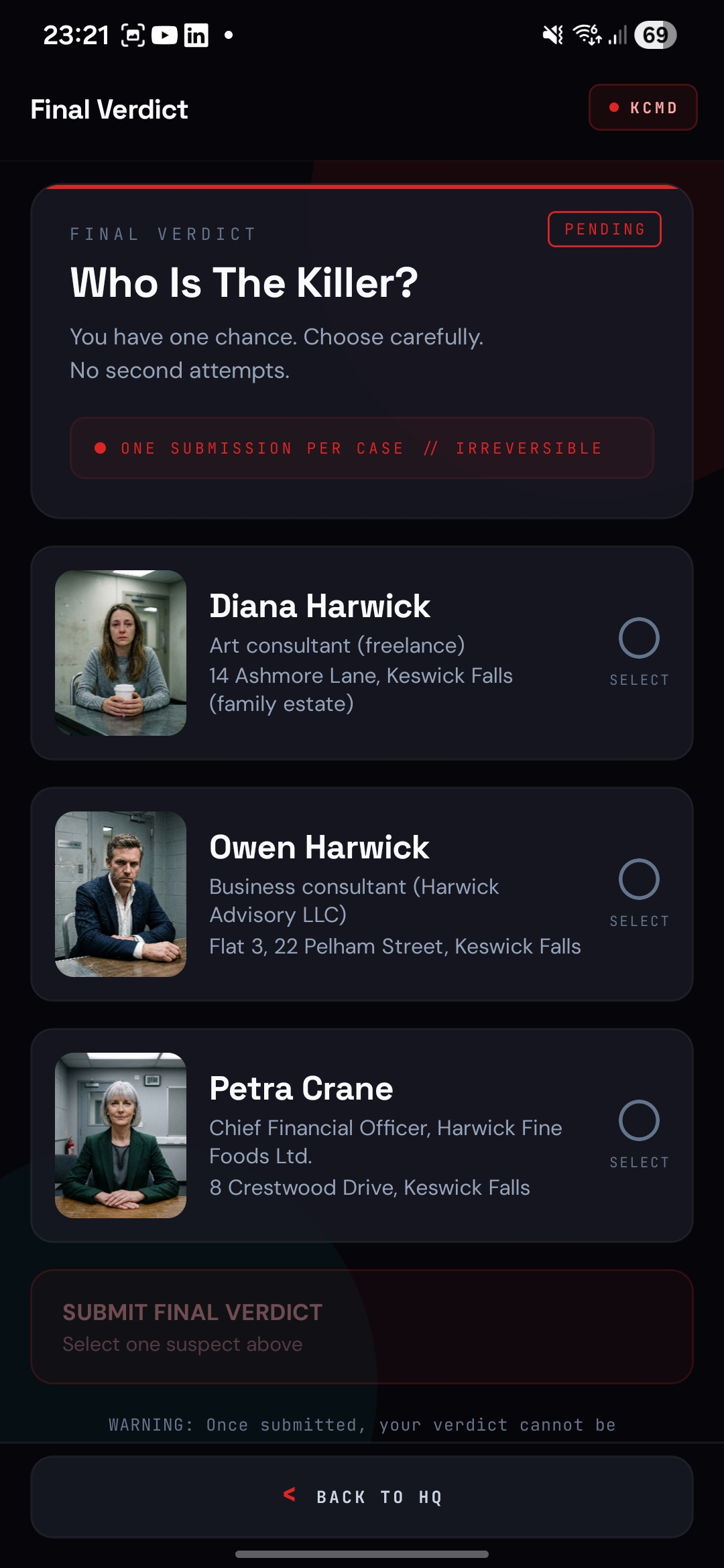Select Owen Harwick as the killer

(x=638, y=879)
